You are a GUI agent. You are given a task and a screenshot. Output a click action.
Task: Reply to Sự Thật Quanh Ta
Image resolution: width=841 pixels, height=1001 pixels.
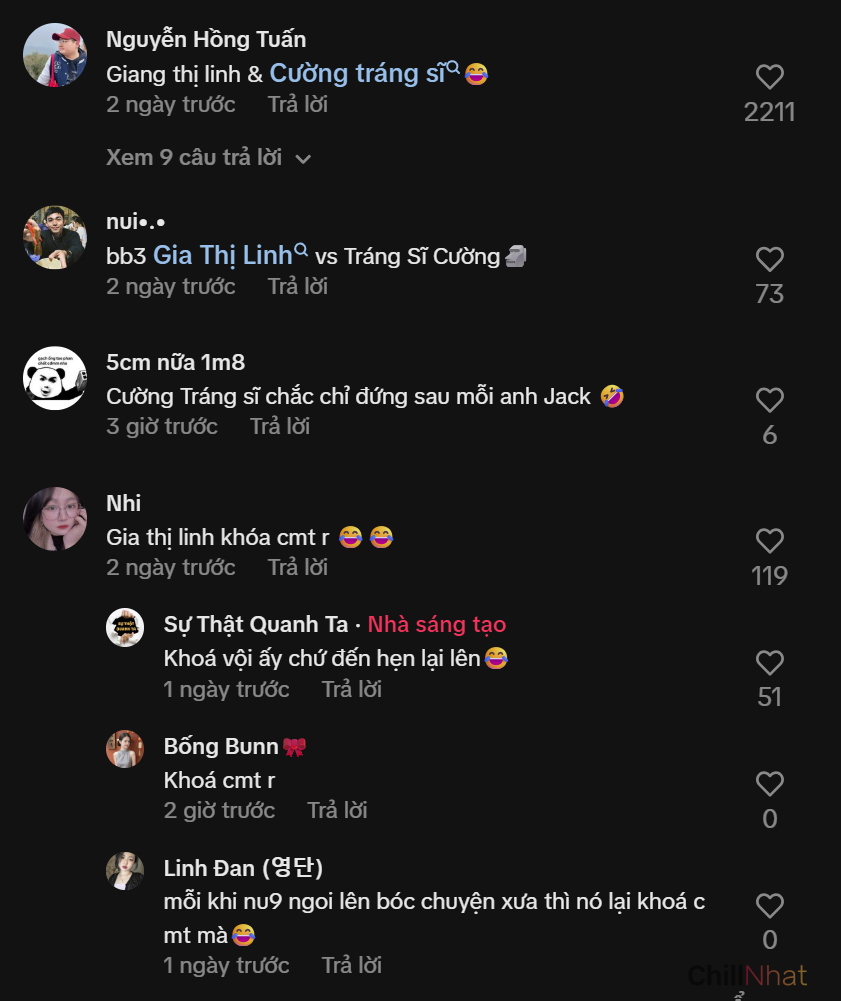[351, 690]
